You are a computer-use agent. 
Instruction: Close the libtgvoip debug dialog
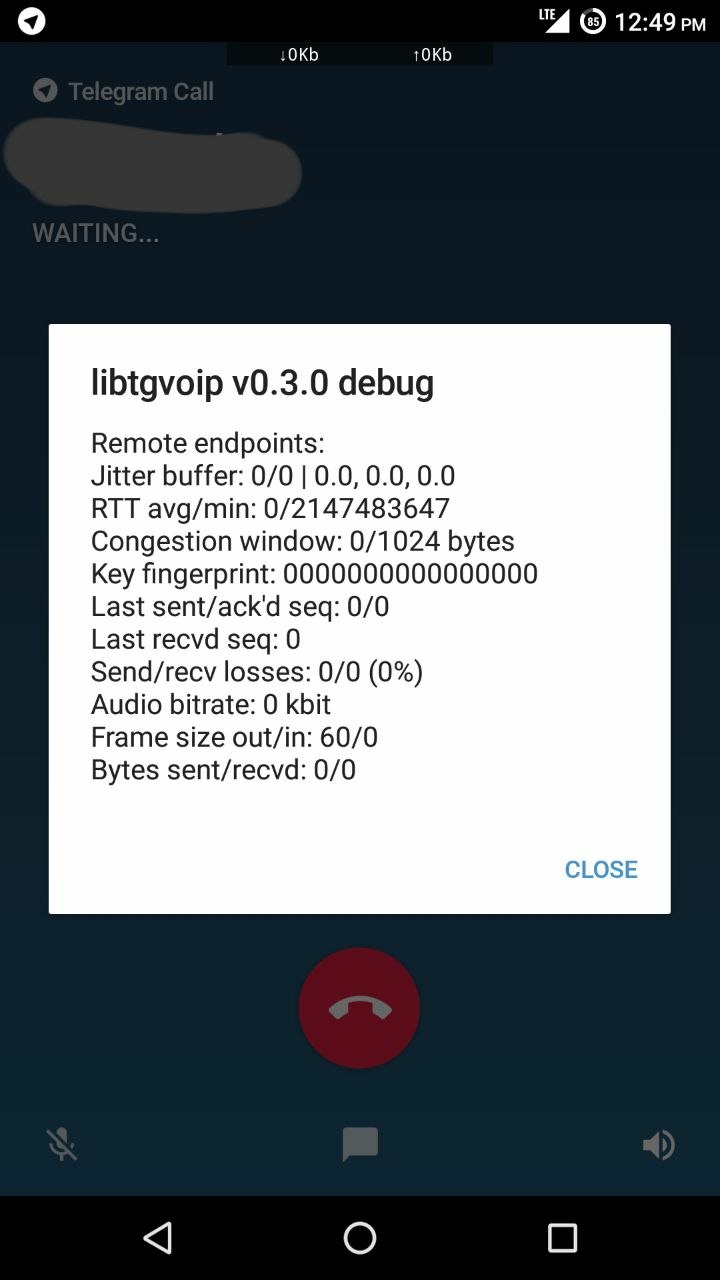coord(601,869)
